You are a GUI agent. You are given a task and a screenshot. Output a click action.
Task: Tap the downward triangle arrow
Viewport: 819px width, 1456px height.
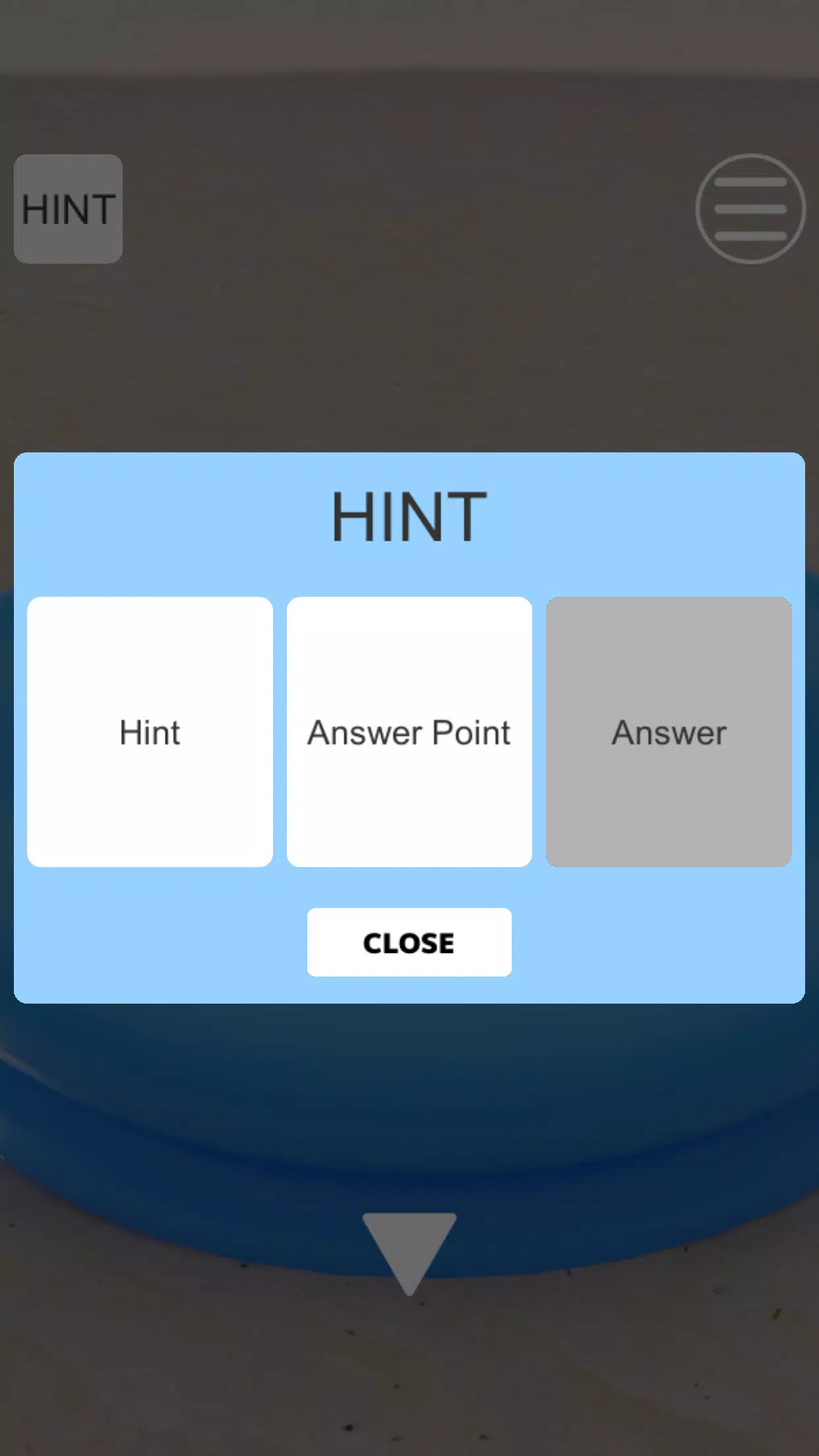pos(409,1246)
